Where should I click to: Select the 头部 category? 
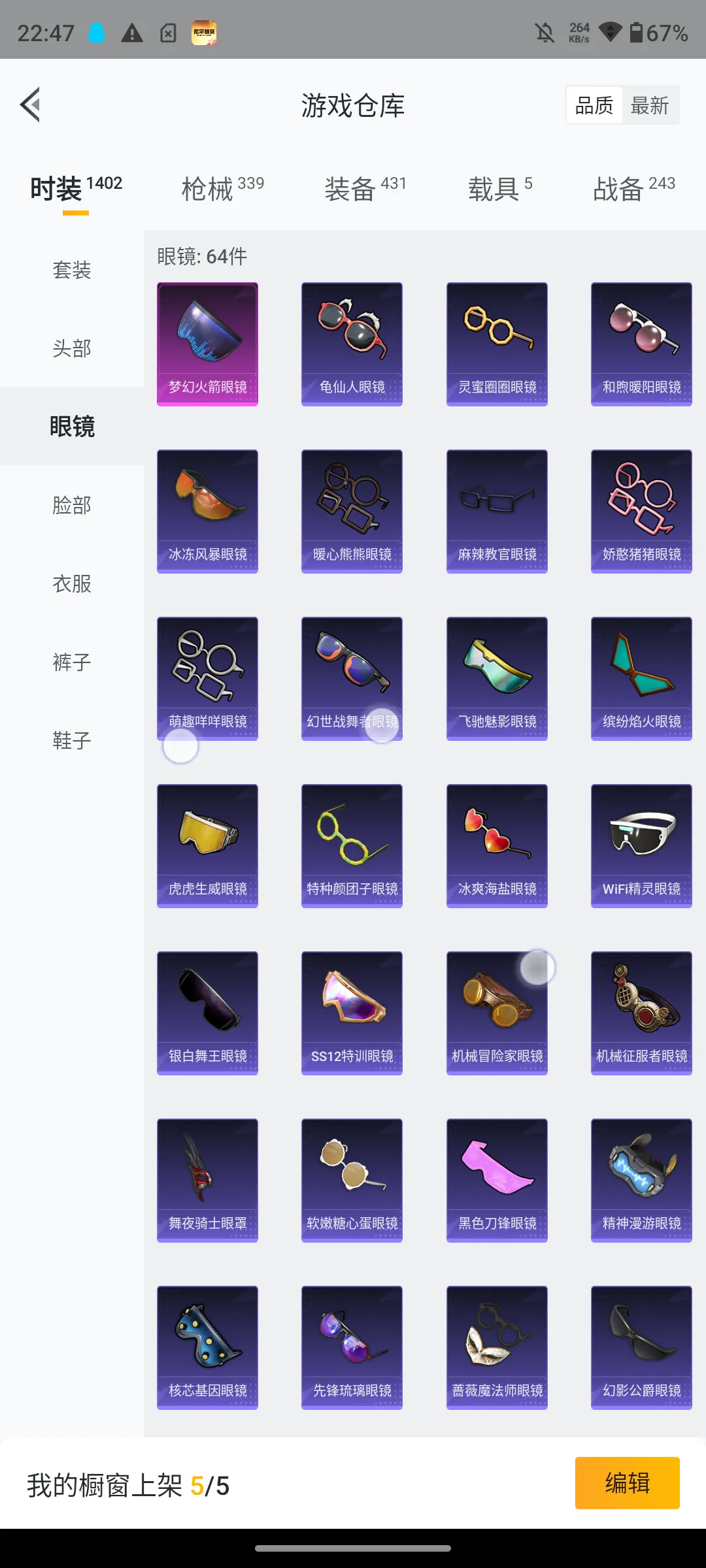coord(72,348)
